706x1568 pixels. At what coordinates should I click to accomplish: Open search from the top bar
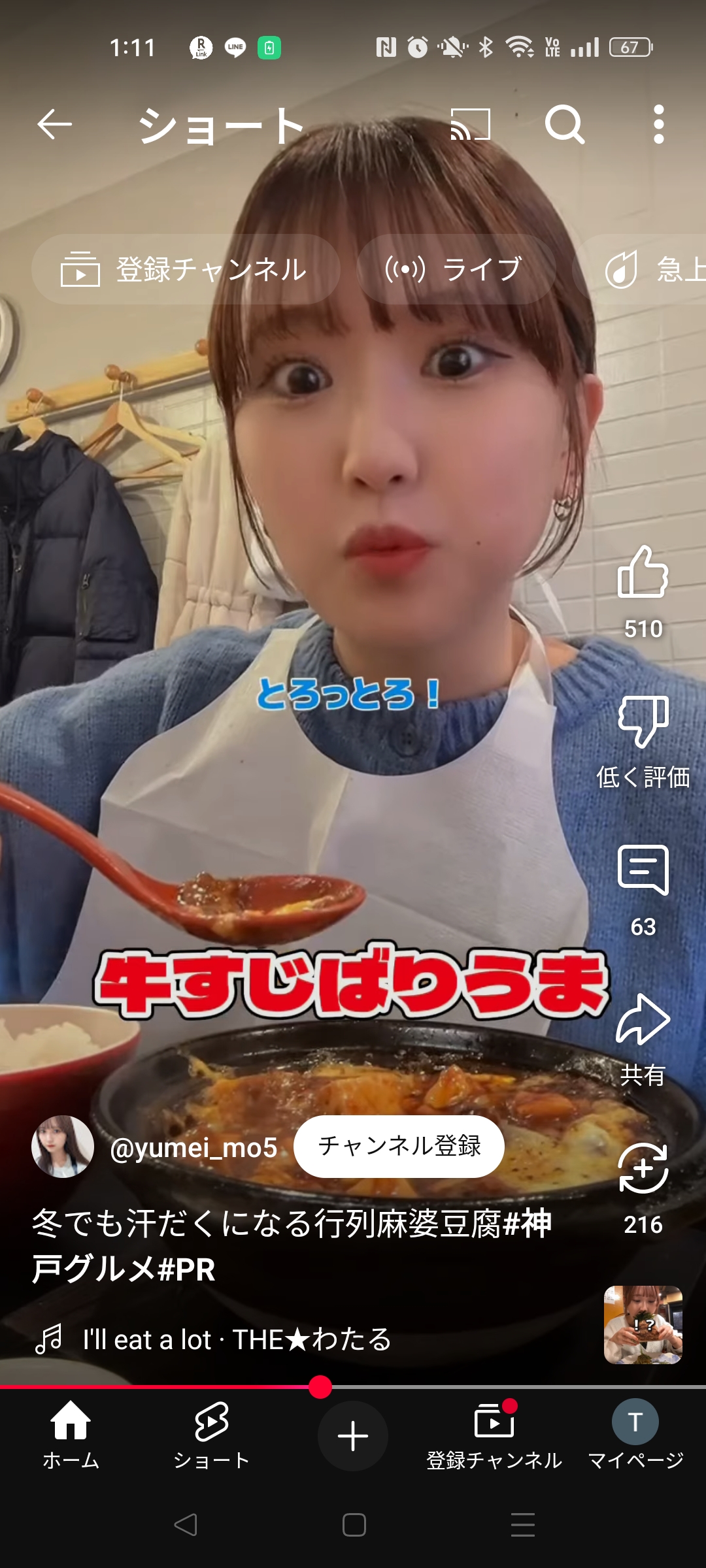pyautogui.click(x=565, y=124)
